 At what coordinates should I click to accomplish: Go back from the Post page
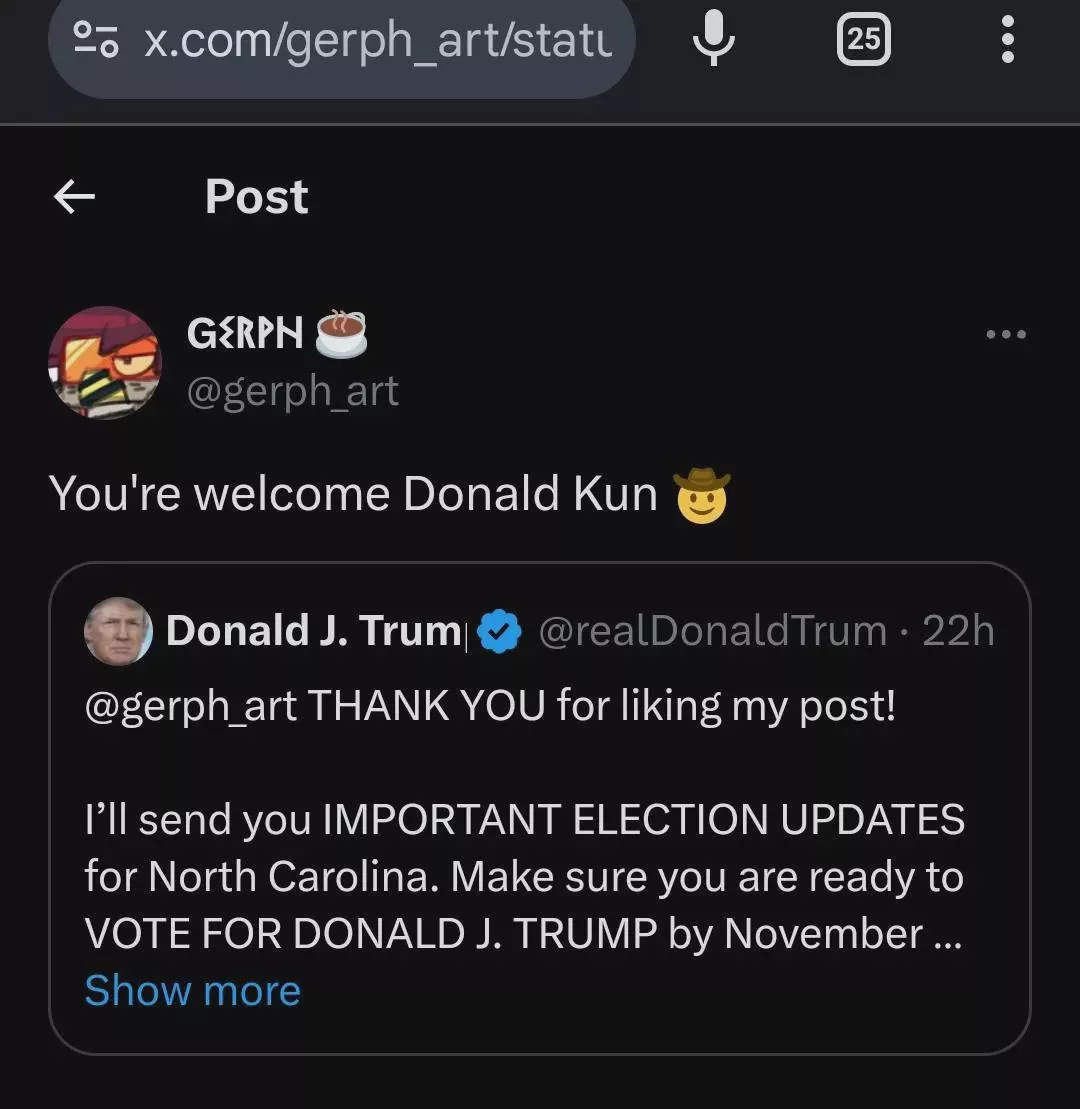pyautogui.click(x=74, y=197)
